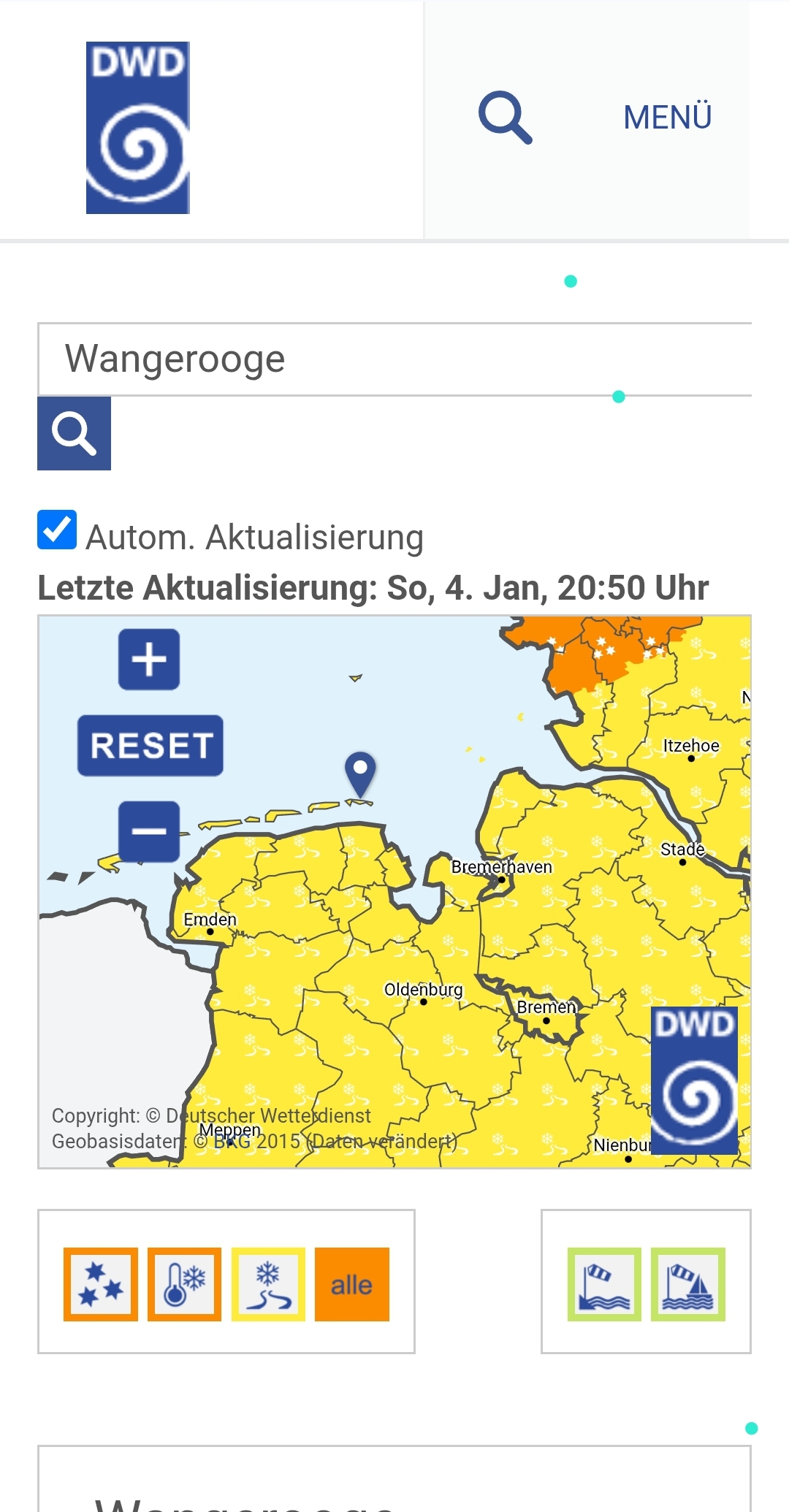
Task: Show all warnings with the alle button
Action: tap(352, 1284)
